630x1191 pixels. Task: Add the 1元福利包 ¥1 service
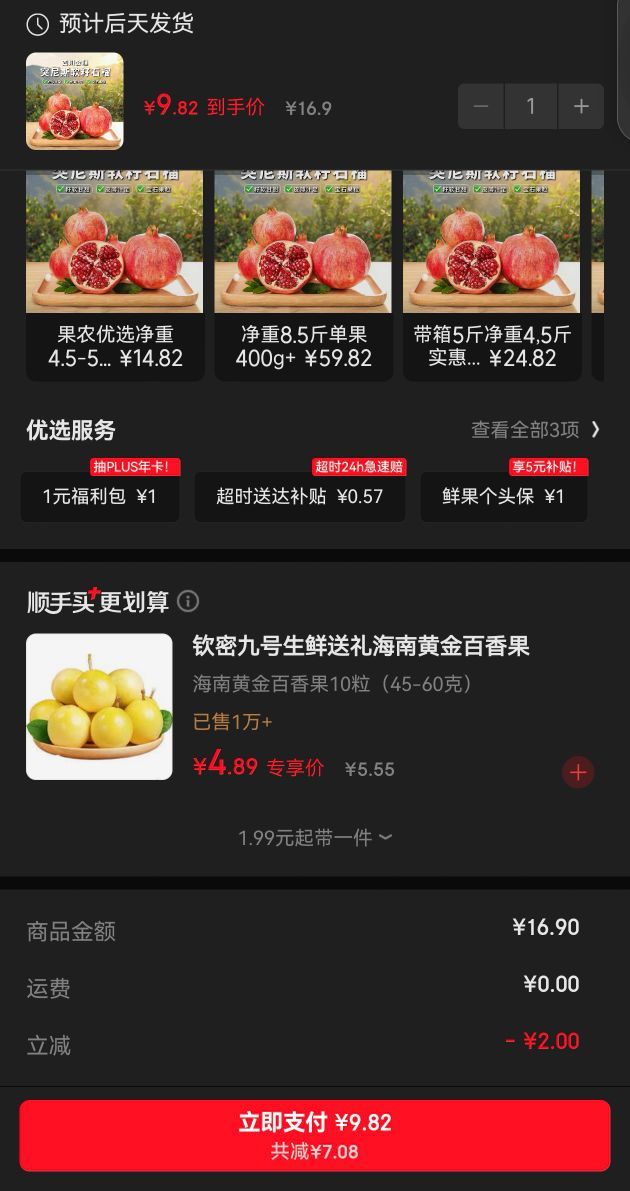coord(100,497)
